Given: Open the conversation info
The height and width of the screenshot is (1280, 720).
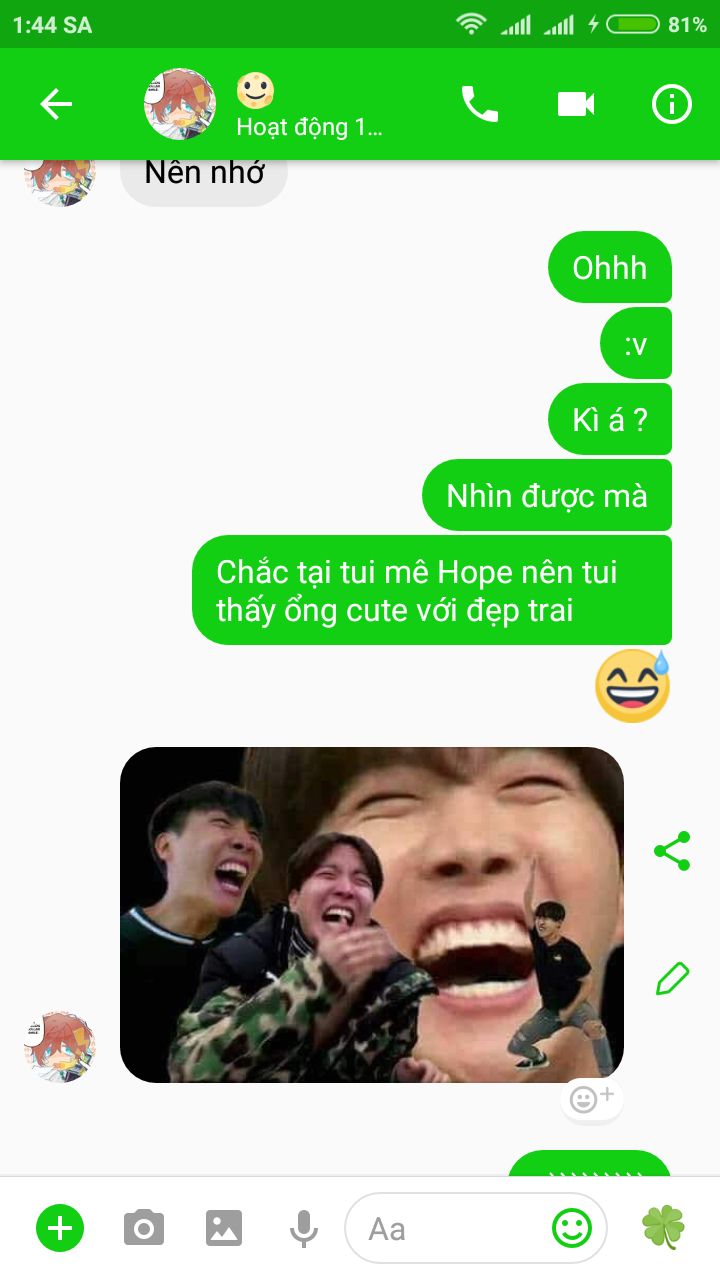Looking at the screenshot, I should tap(671, 104).
